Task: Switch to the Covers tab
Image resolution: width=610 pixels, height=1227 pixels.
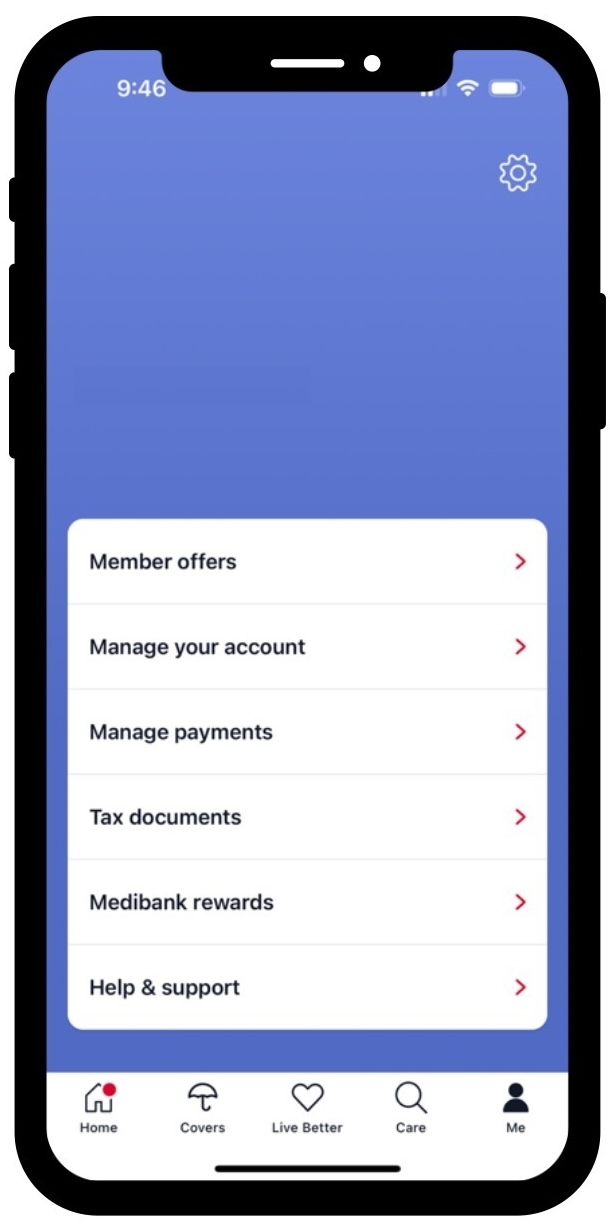Action: coord(202,1108)
